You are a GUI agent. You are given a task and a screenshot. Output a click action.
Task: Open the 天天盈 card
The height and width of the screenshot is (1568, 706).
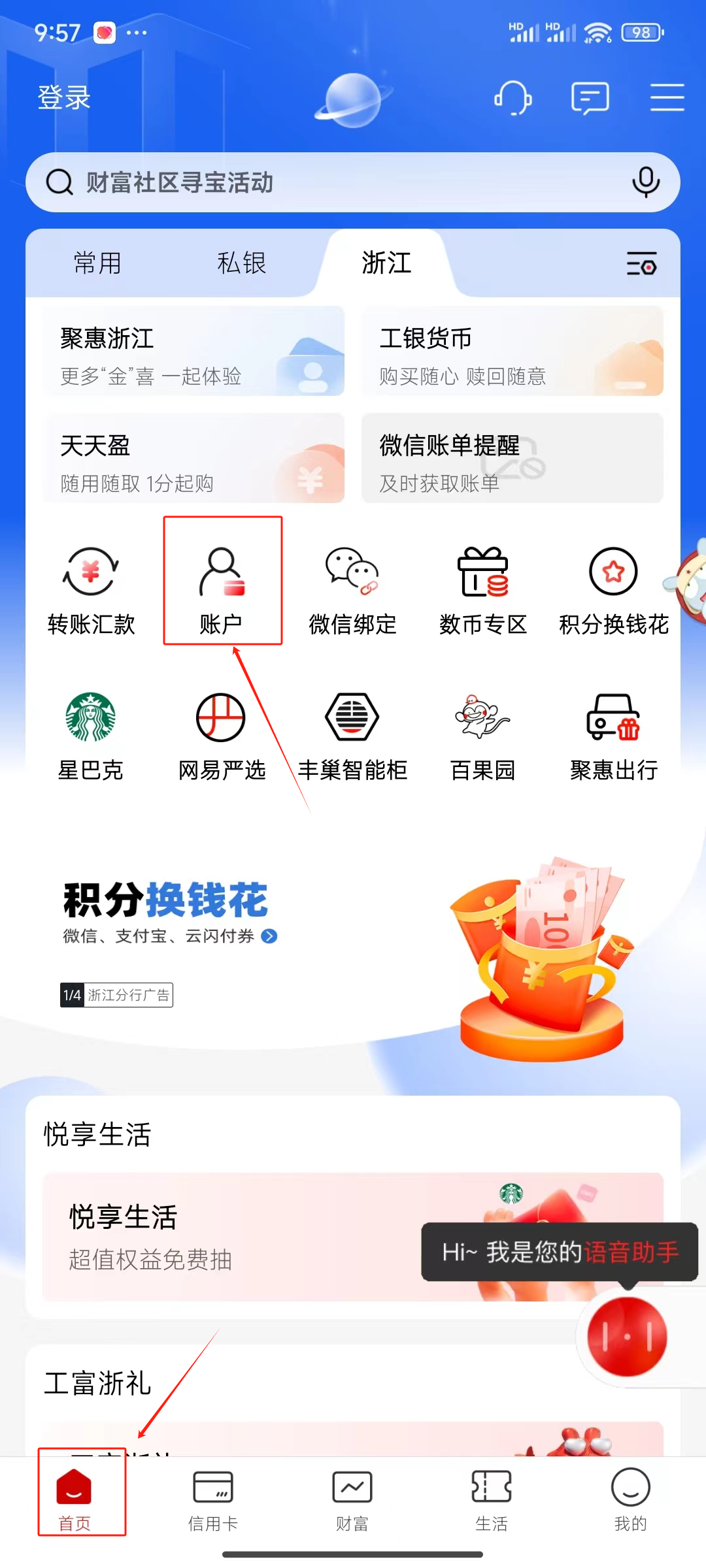(x=193, y=459)
